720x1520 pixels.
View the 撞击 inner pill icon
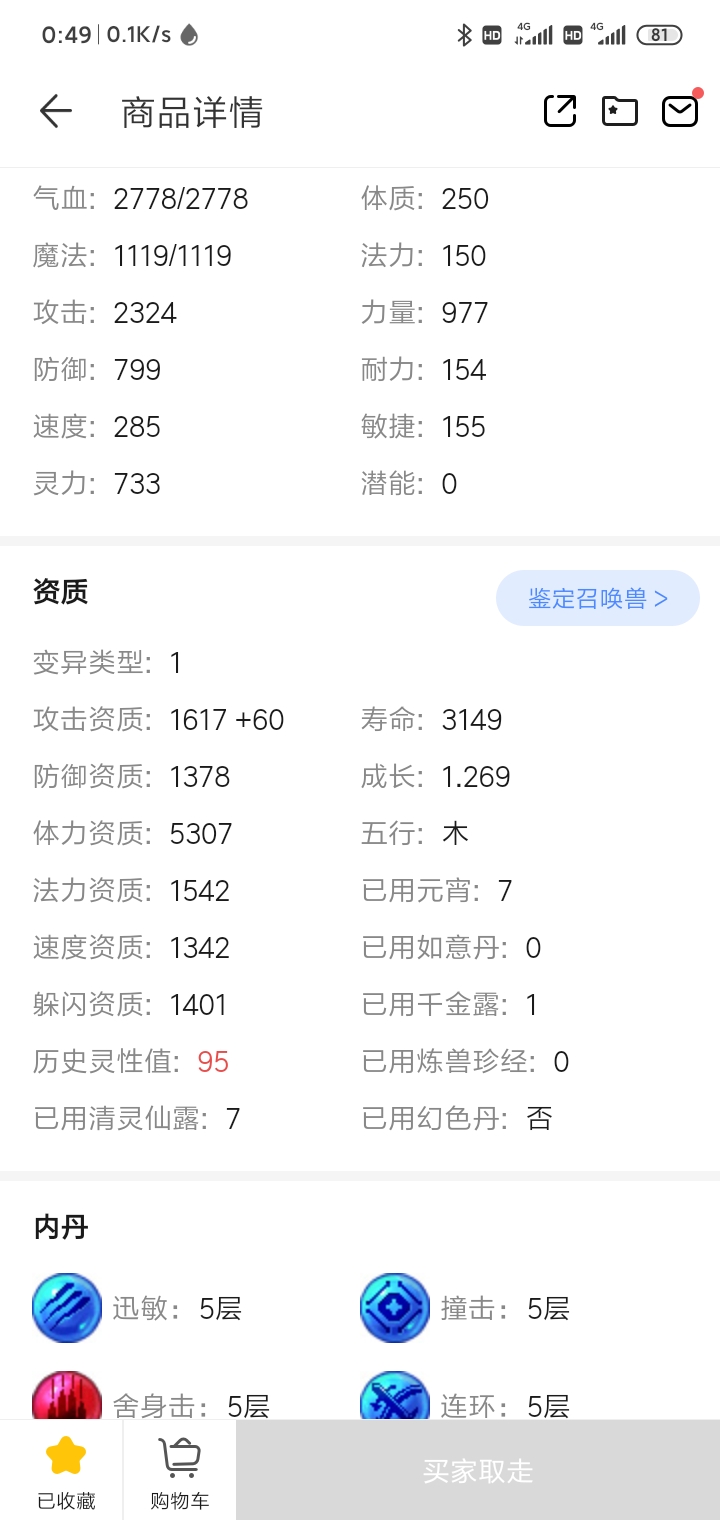(395, 1308)
